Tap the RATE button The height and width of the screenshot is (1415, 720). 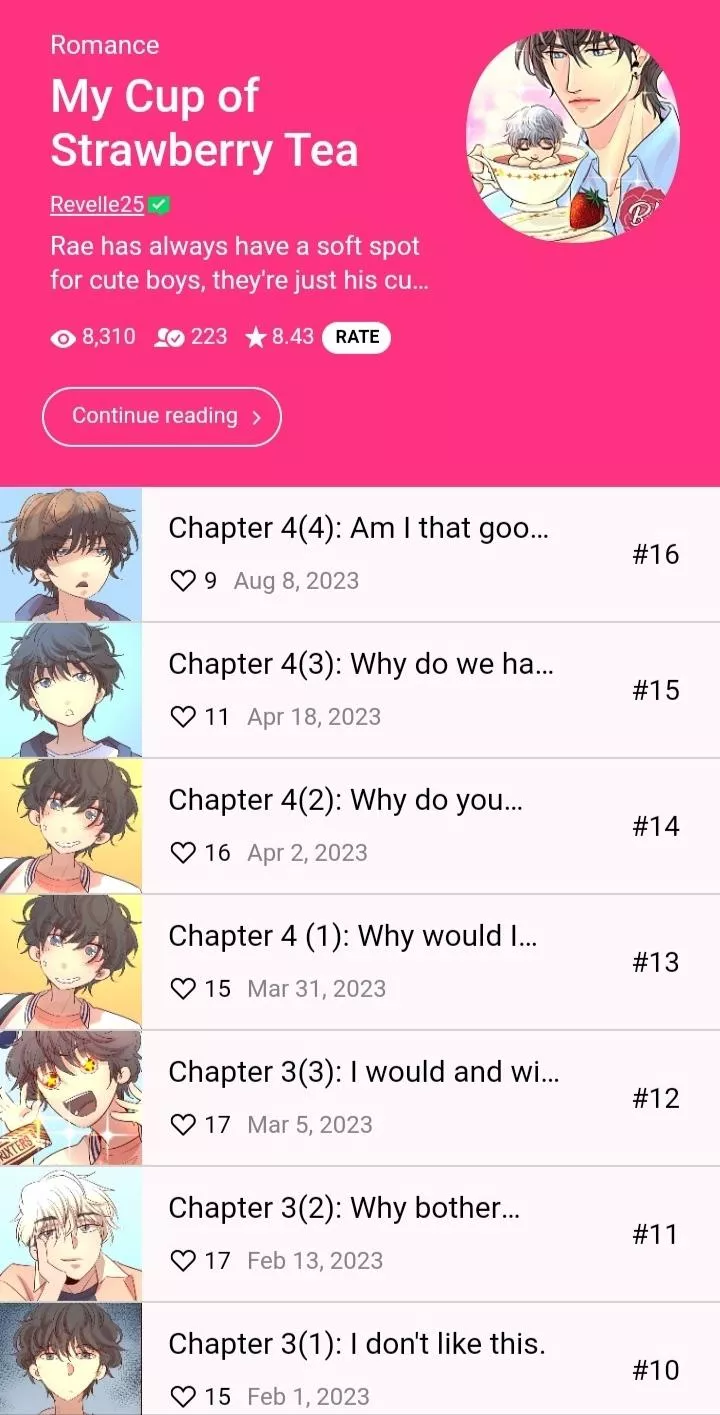tap(357, 337)
